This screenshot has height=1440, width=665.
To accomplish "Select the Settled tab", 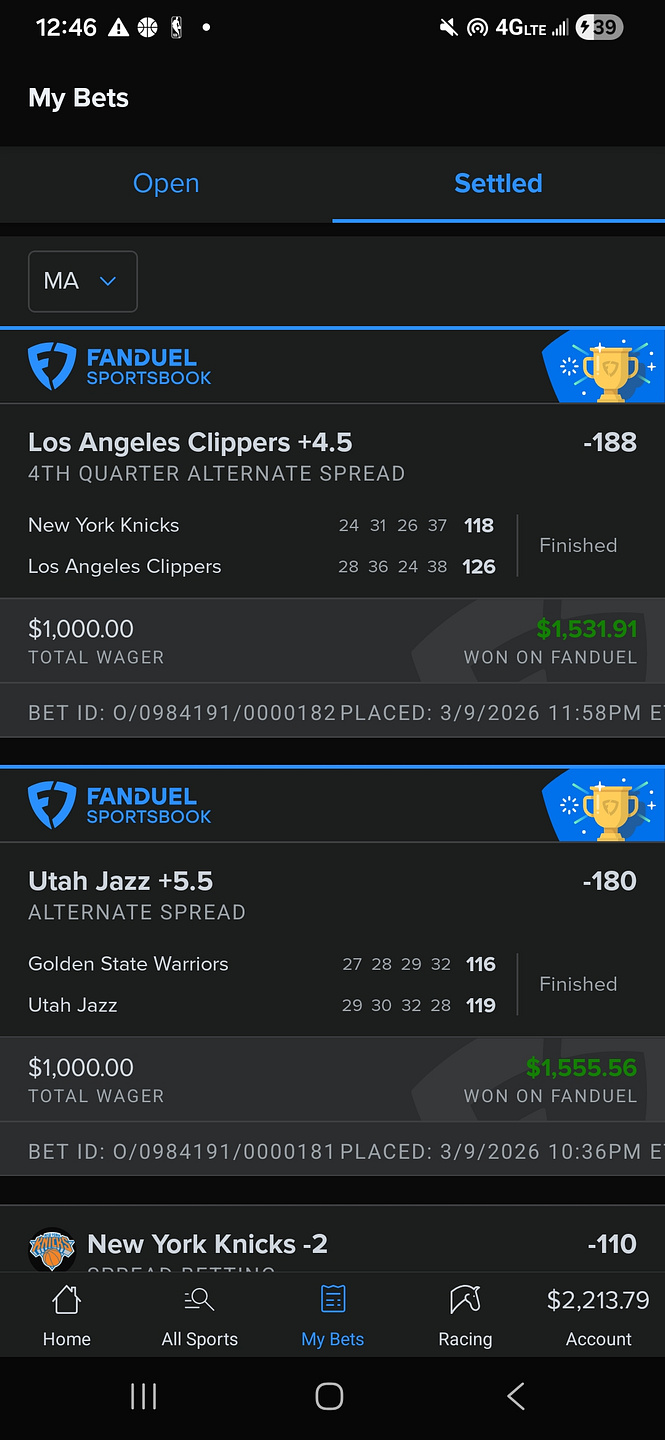I will click(498, 184).
